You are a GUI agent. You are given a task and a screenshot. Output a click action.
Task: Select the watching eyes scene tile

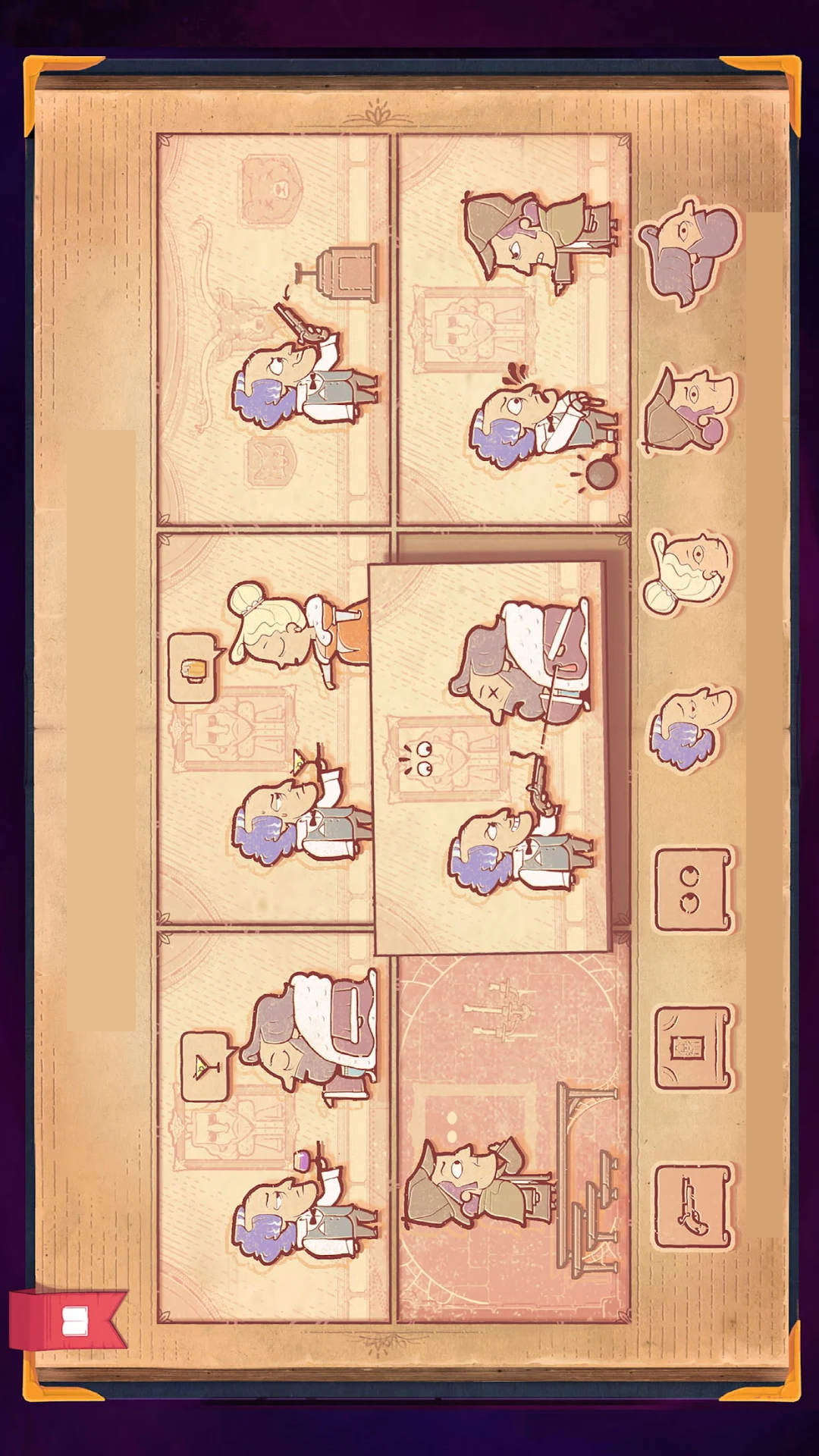click(x=692, y=889)
